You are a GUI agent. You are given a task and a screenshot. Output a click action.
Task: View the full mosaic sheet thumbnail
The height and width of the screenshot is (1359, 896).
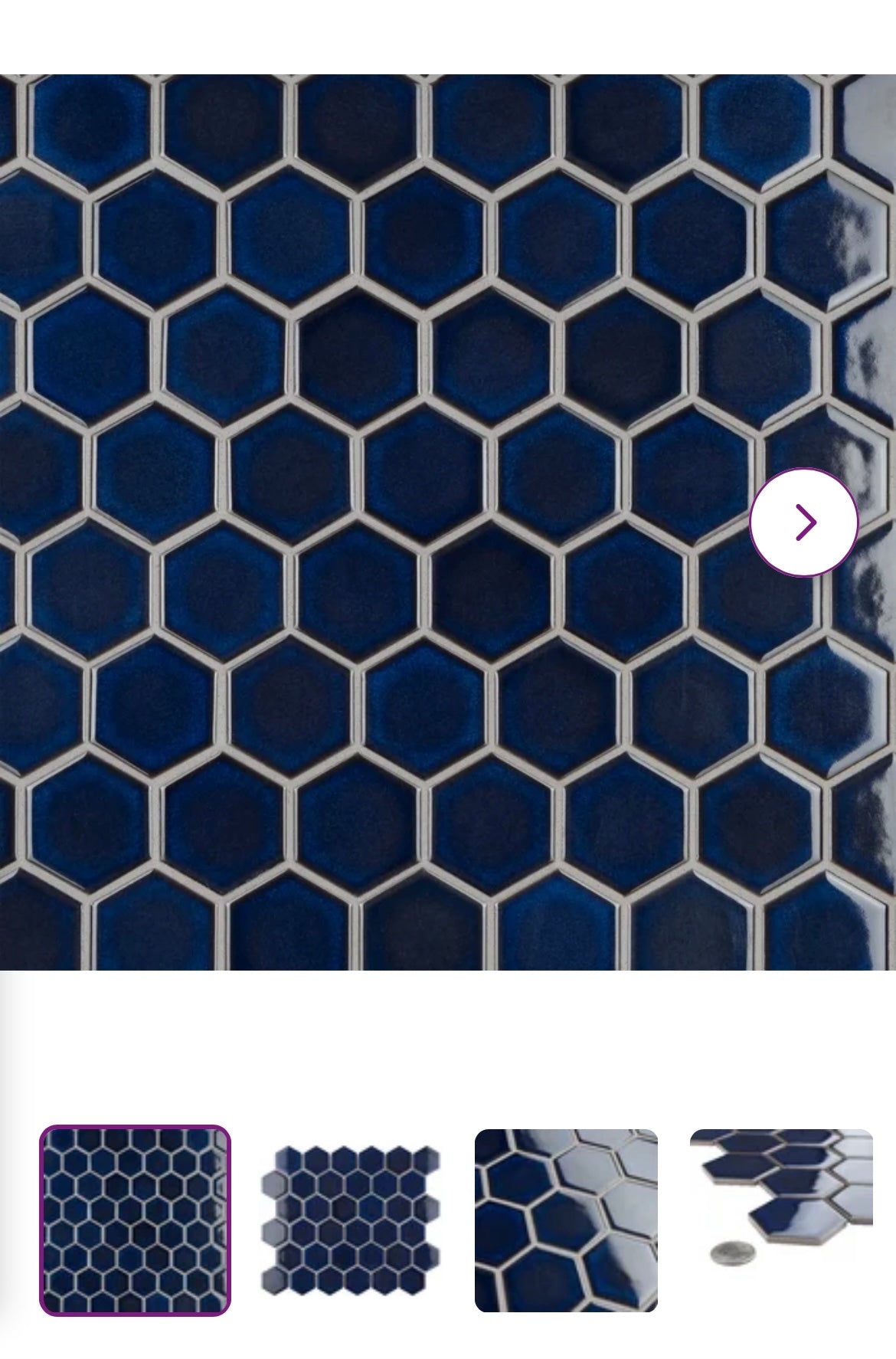point(351,1221)
